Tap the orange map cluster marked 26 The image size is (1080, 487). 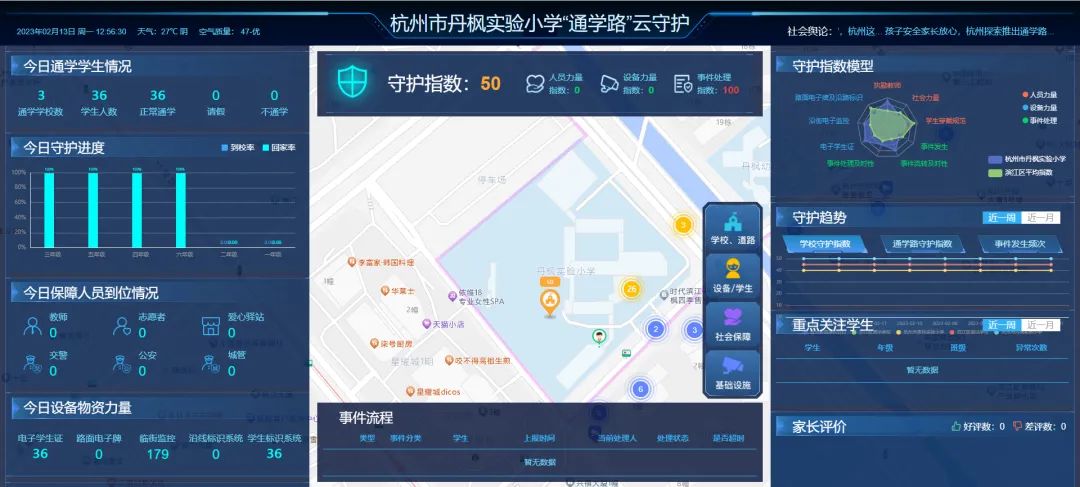(631, 289)
